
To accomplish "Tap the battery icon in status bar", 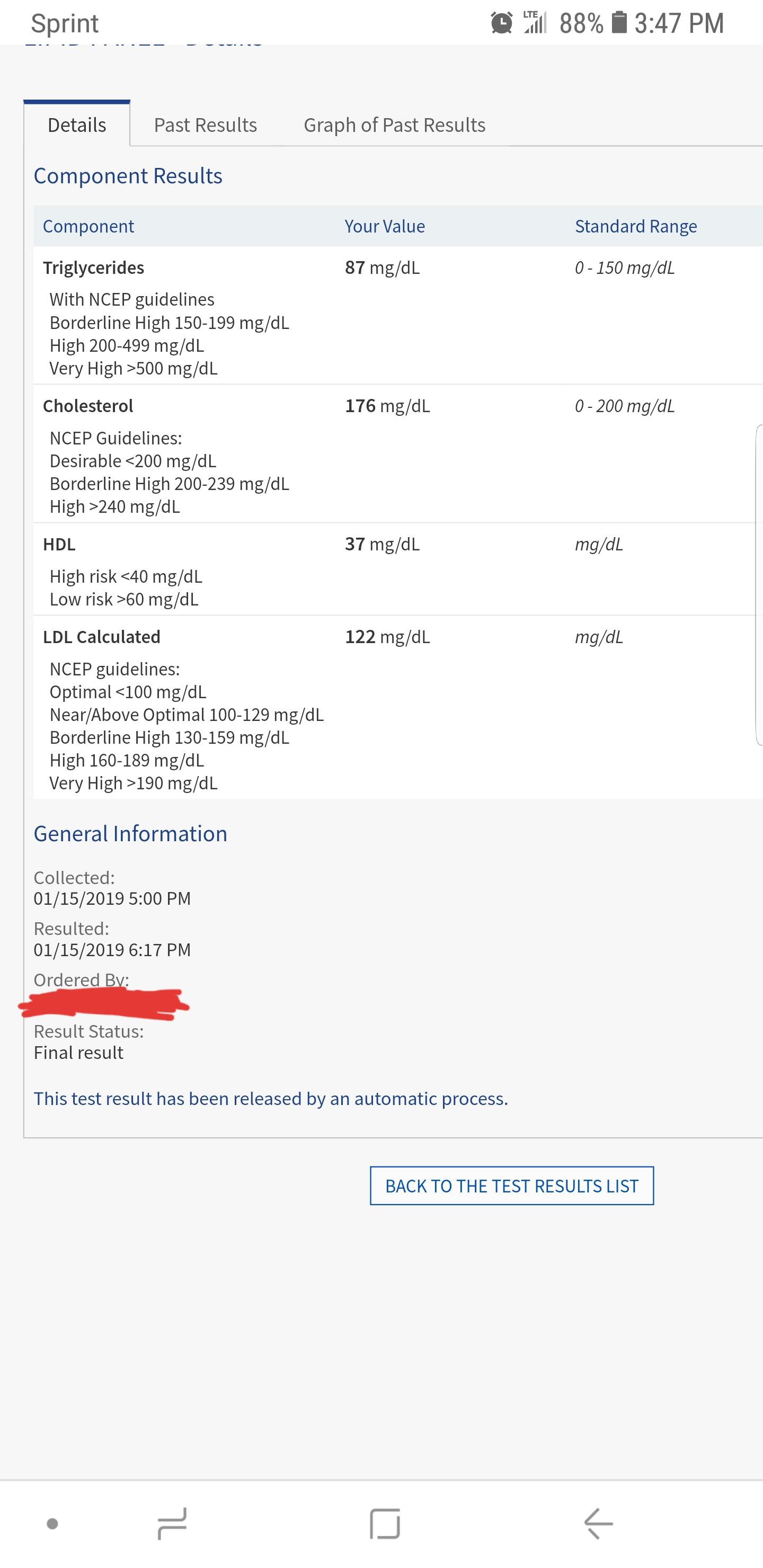I will point(619,23).
